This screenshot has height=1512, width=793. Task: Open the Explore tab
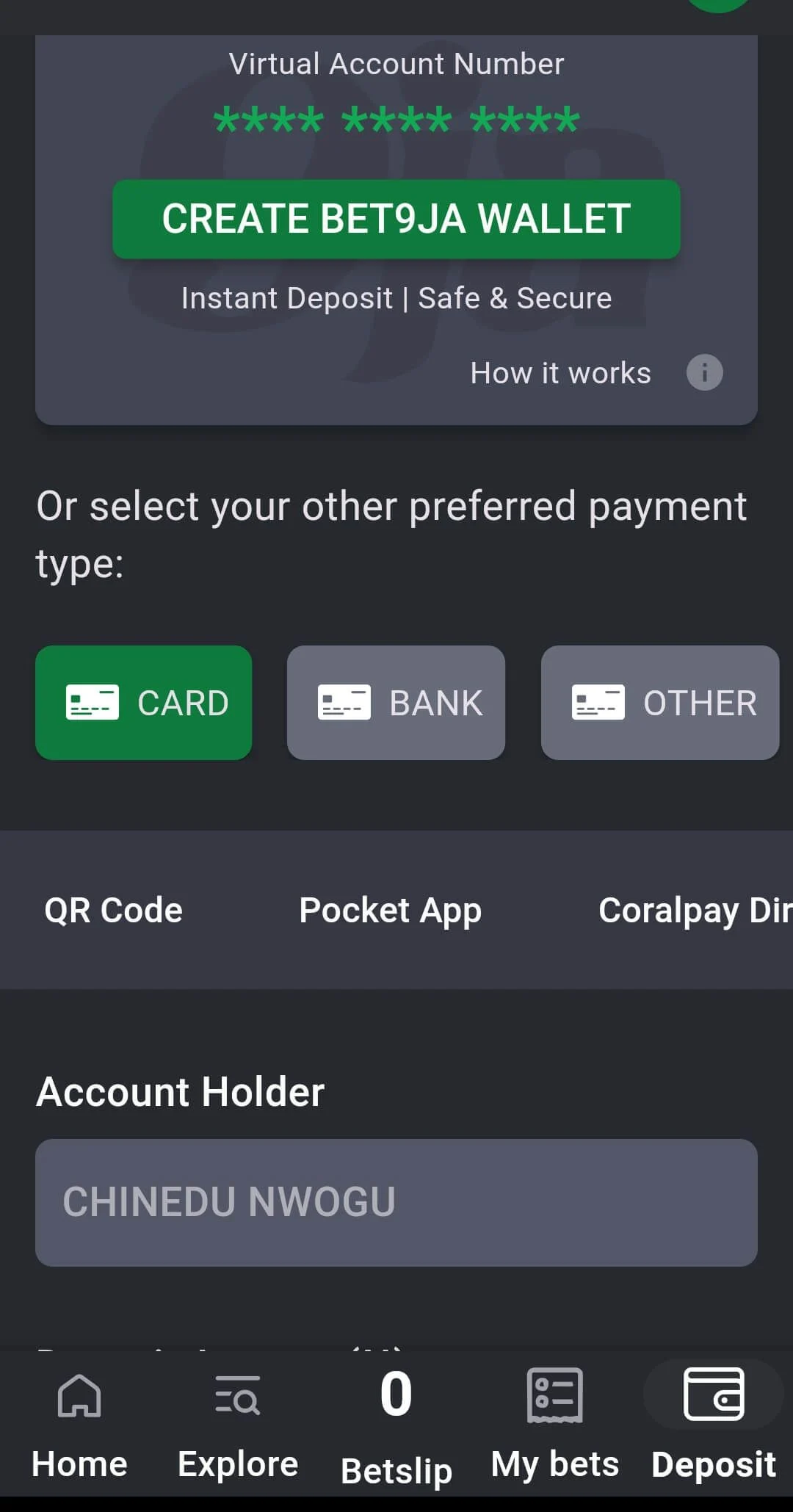pos(238,1425)
